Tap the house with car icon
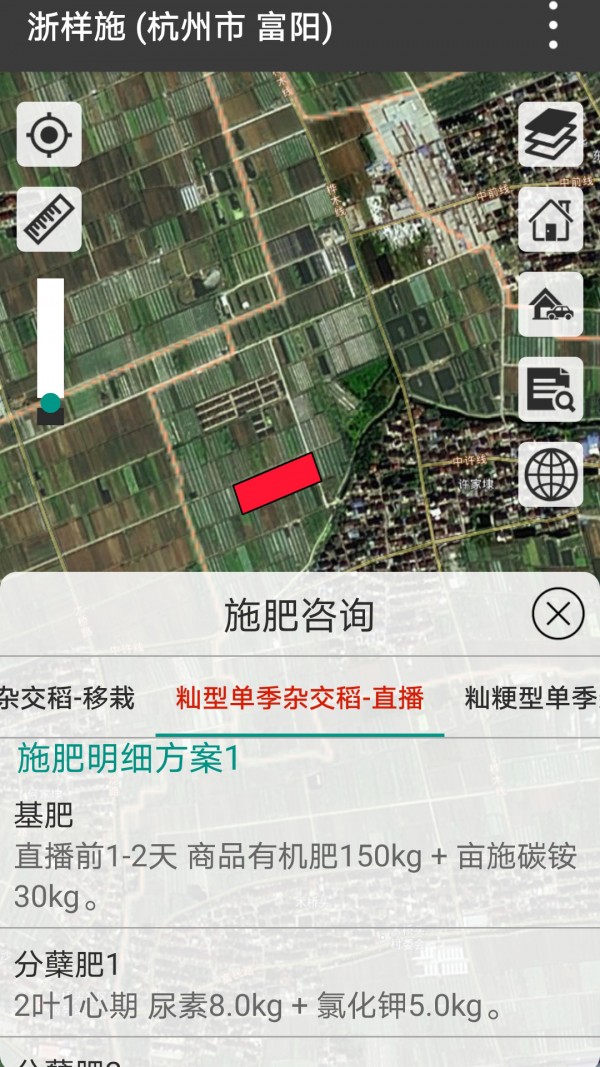The height and width of the screenshot is (1067, 600). coord(550,304)
